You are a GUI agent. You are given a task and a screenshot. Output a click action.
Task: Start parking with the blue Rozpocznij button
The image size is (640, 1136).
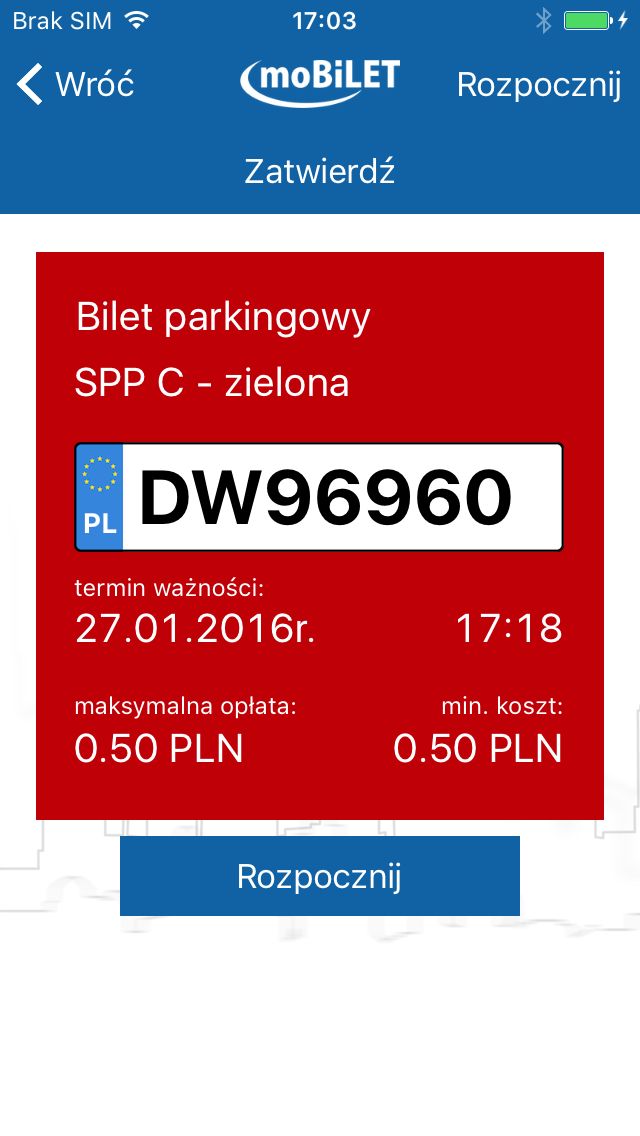(x=320, y=876)
